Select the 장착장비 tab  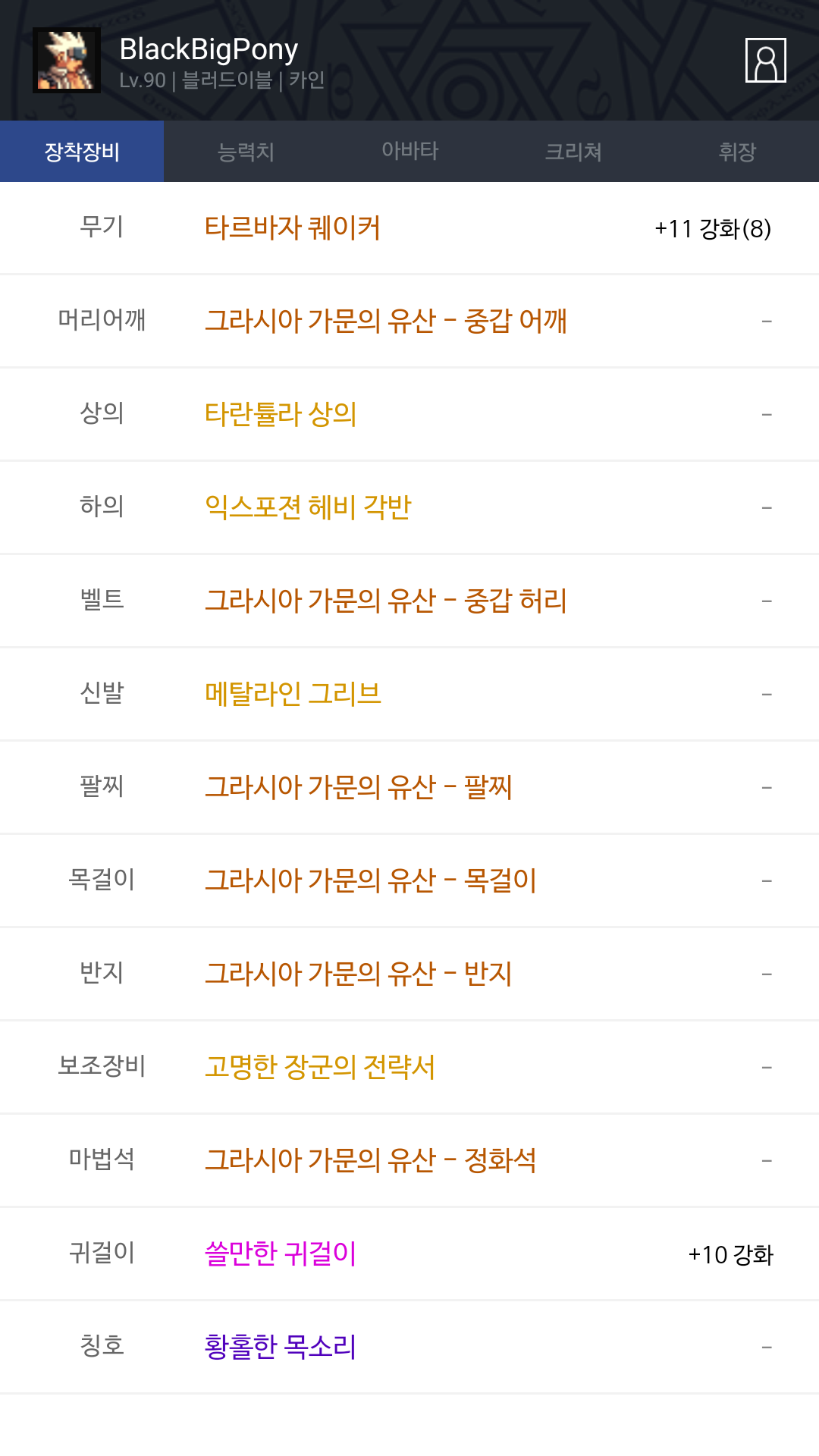82,152
